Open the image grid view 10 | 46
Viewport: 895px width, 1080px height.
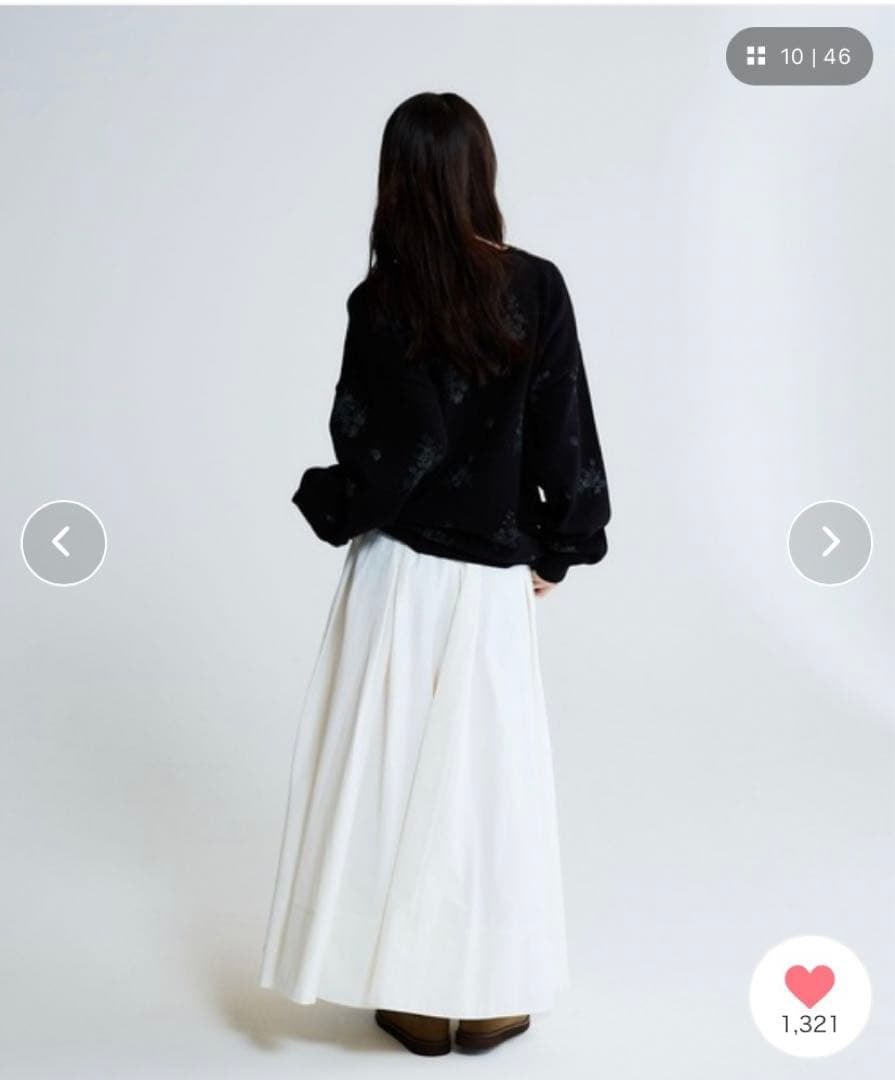tap(799, 56)
